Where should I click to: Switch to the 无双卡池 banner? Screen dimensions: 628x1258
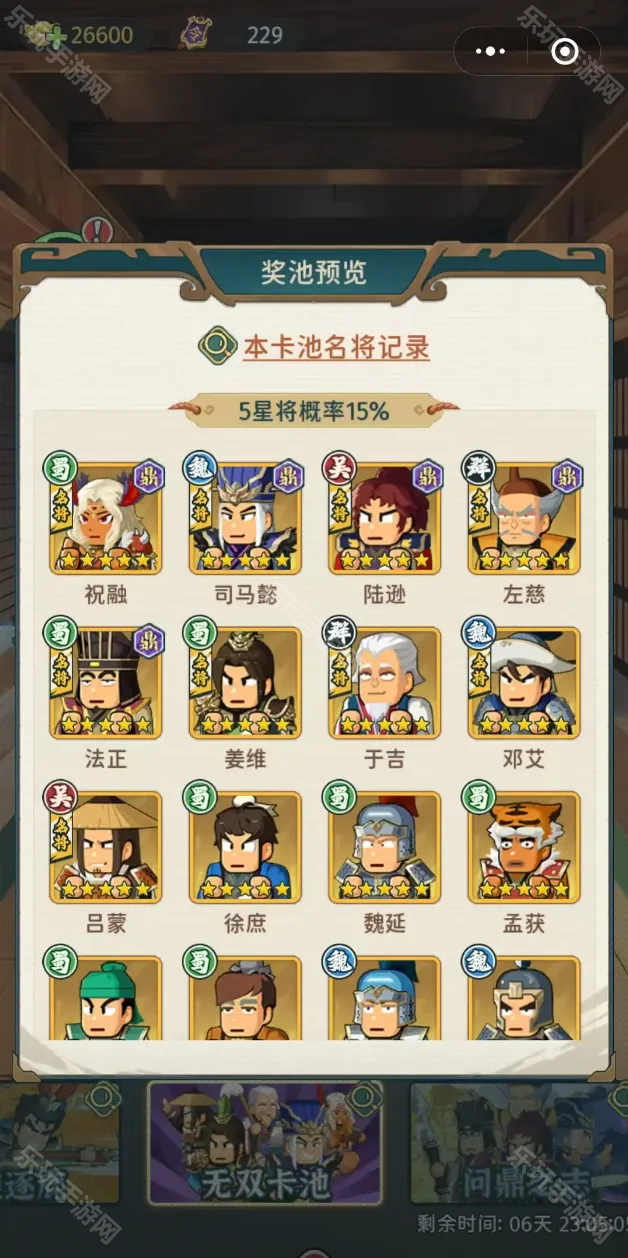coord(265,1143)
